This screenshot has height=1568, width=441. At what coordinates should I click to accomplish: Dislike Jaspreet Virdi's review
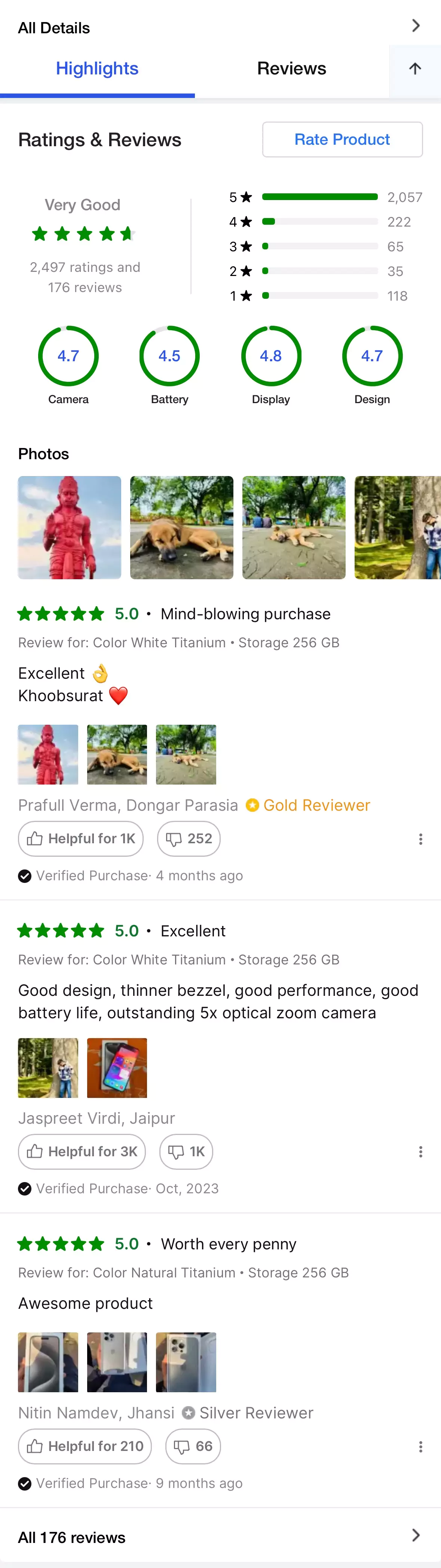click(x=186, y=1151)
